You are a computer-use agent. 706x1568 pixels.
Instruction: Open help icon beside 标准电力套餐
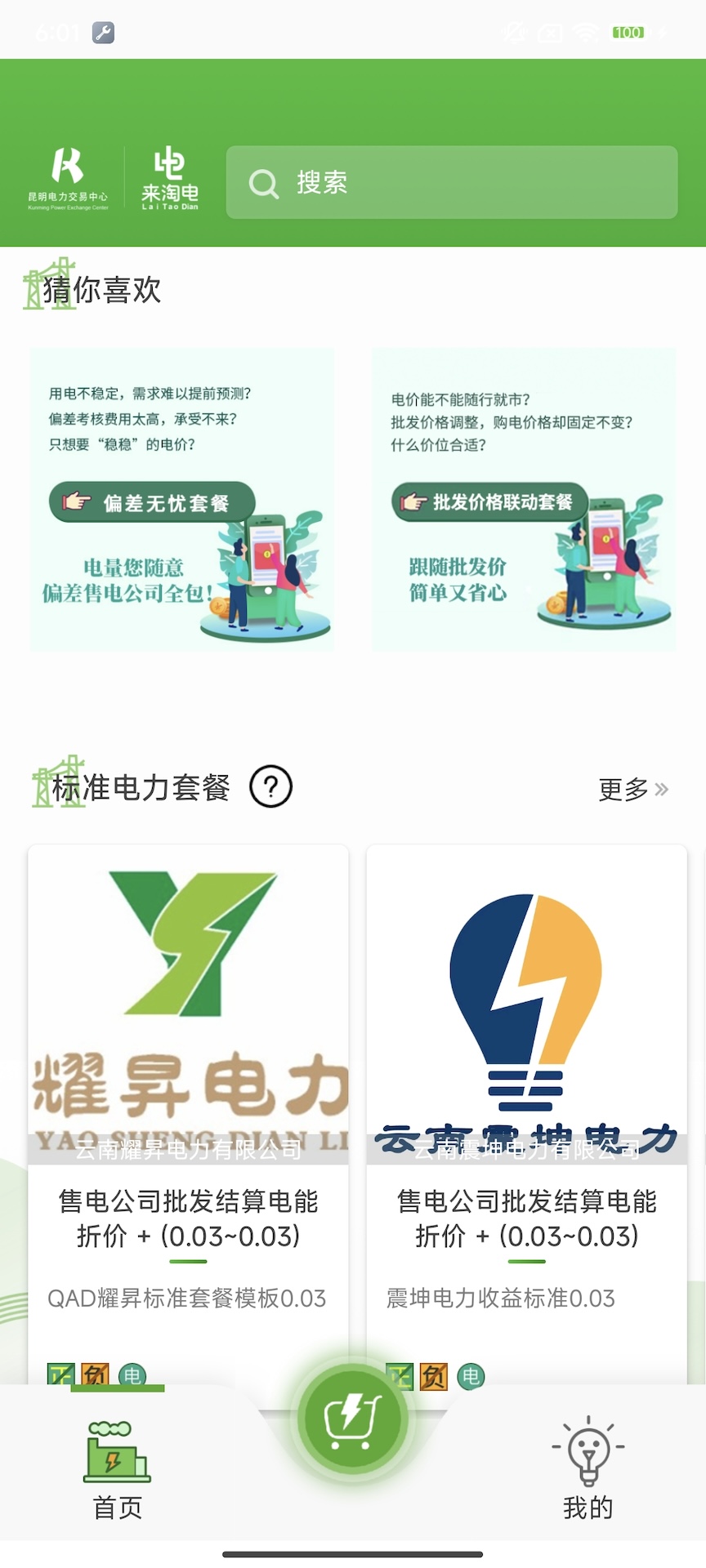pyautogui.click(x=270, y=786)
